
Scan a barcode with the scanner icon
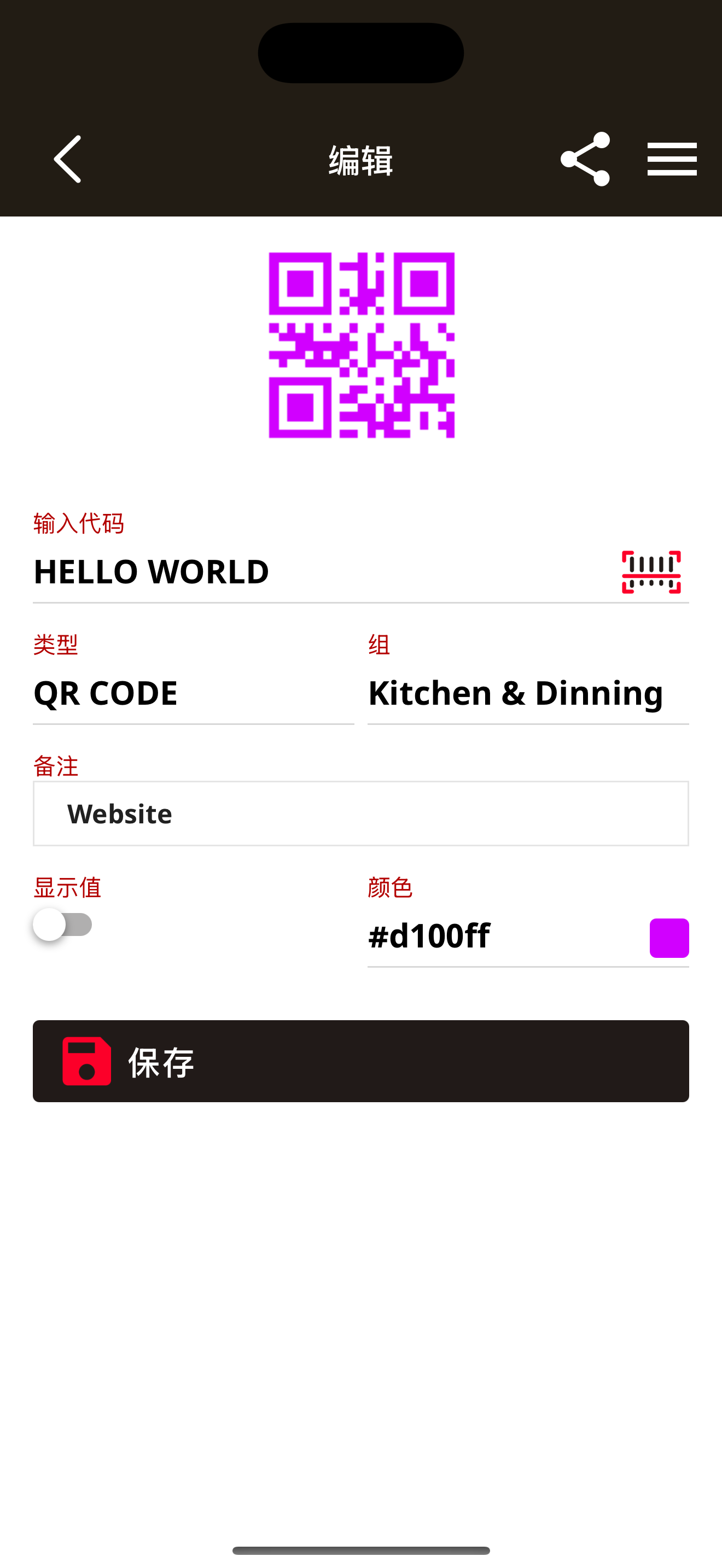651,571
